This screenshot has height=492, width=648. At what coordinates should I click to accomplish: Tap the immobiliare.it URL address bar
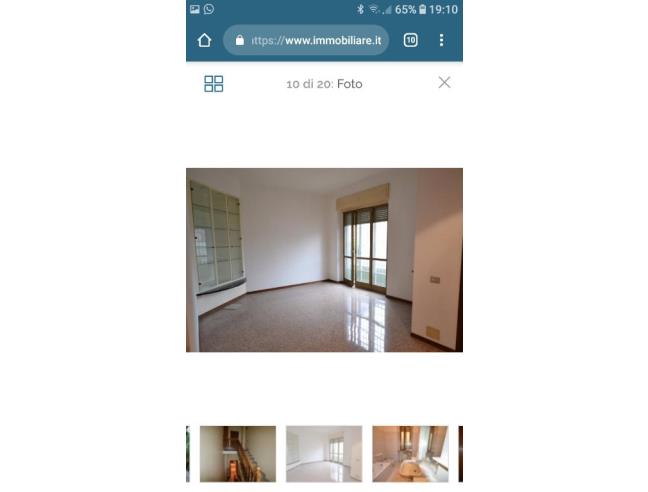coord(306,40)
